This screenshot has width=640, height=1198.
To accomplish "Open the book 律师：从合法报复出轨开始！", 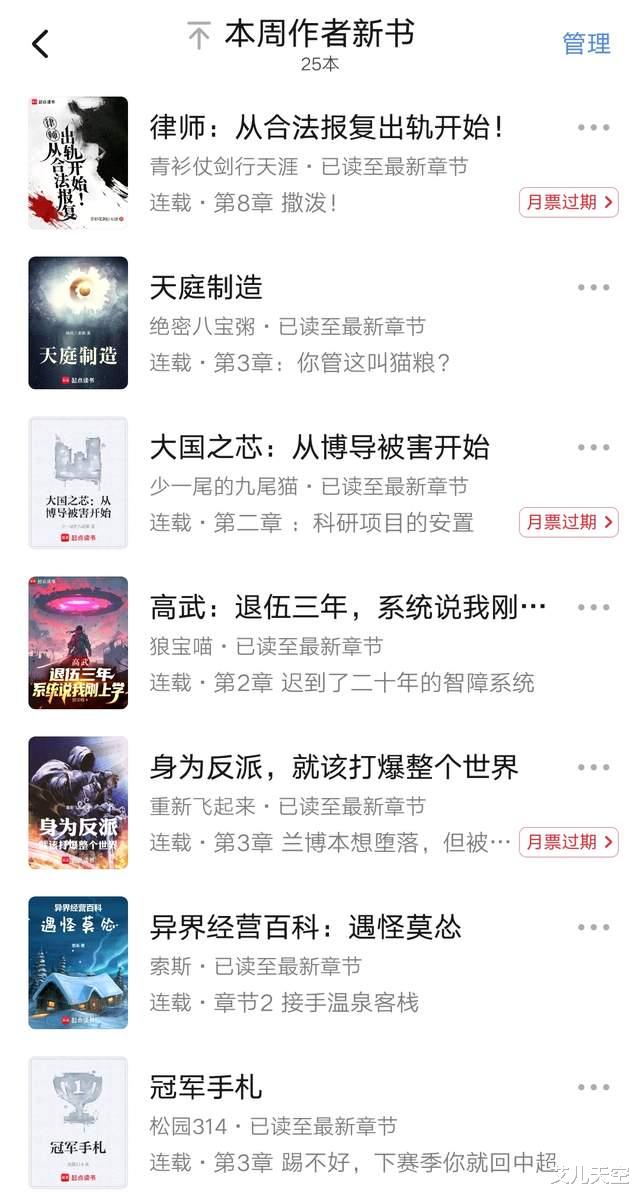I will (326, 128).
